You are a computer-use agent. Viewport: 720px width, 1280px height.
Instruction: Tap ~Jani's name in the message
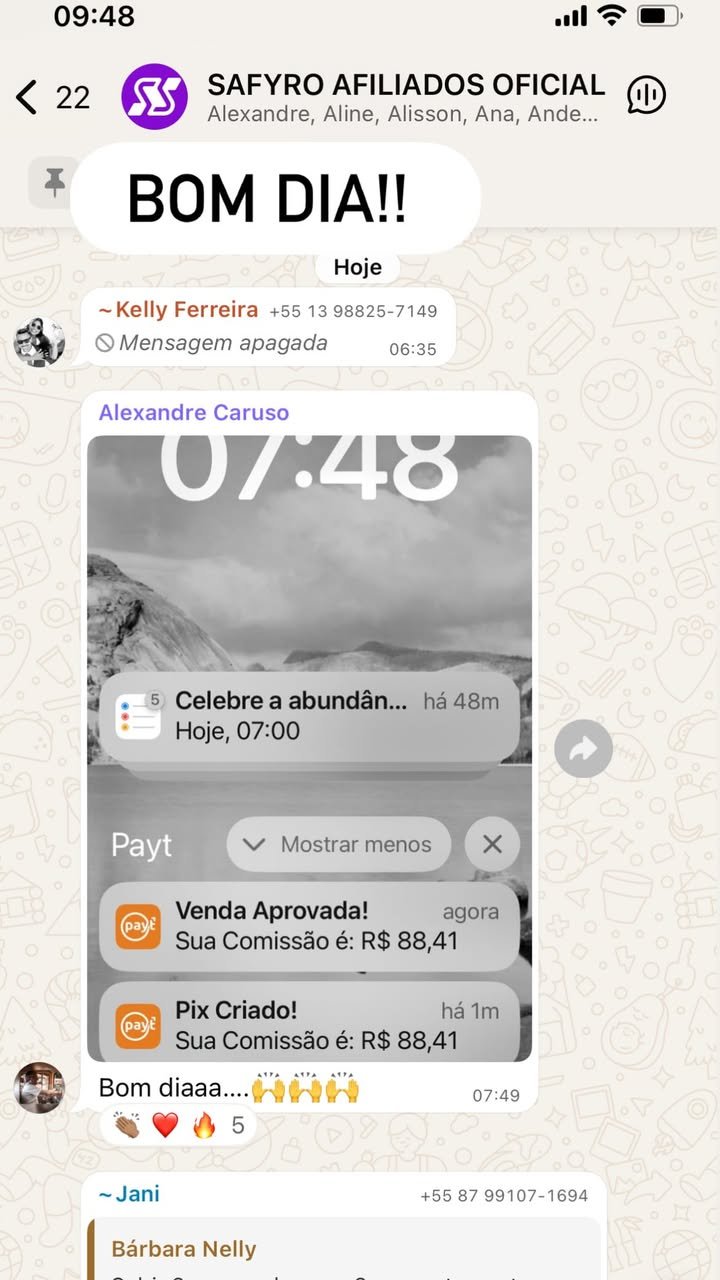click(132, 1193)
